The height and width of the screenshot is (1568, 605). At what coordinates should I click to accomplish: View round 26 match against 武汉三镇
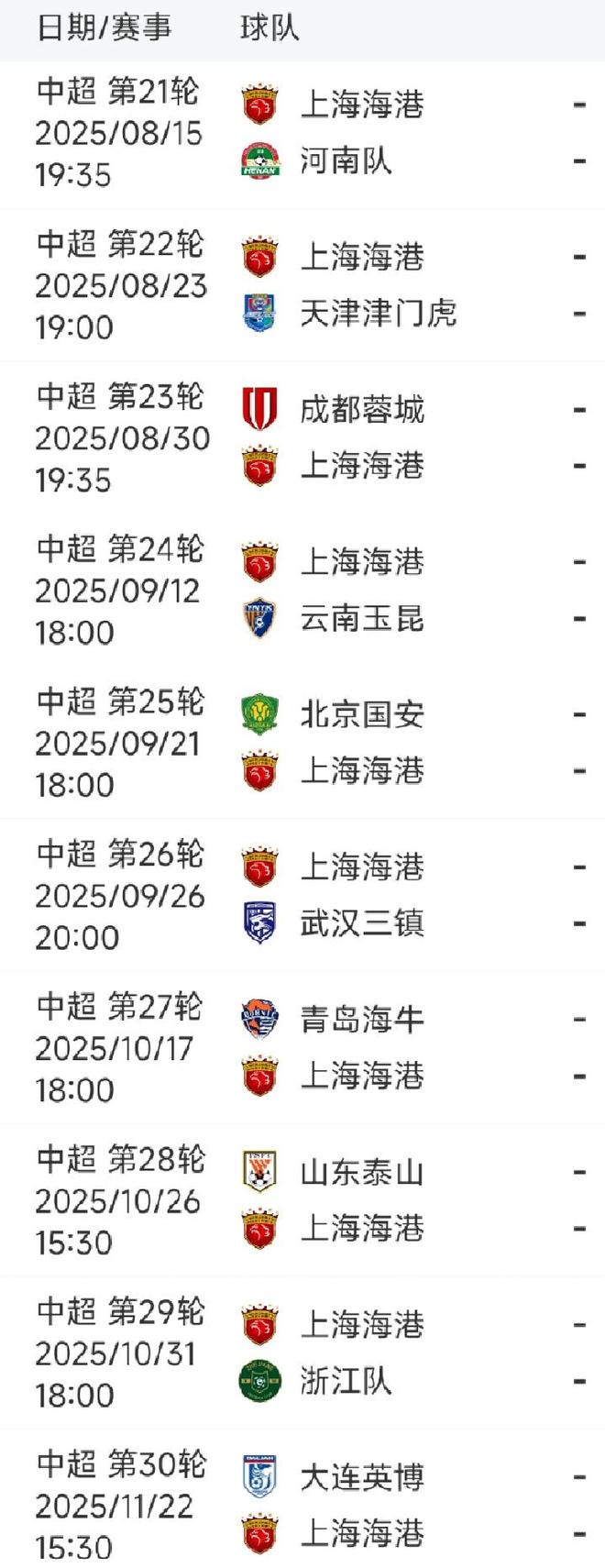coord(362,923)
